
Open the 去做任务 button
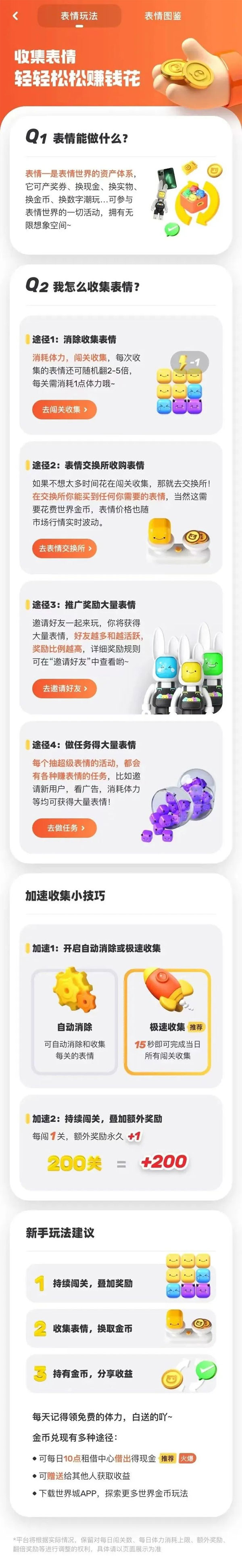pos(65,828)
